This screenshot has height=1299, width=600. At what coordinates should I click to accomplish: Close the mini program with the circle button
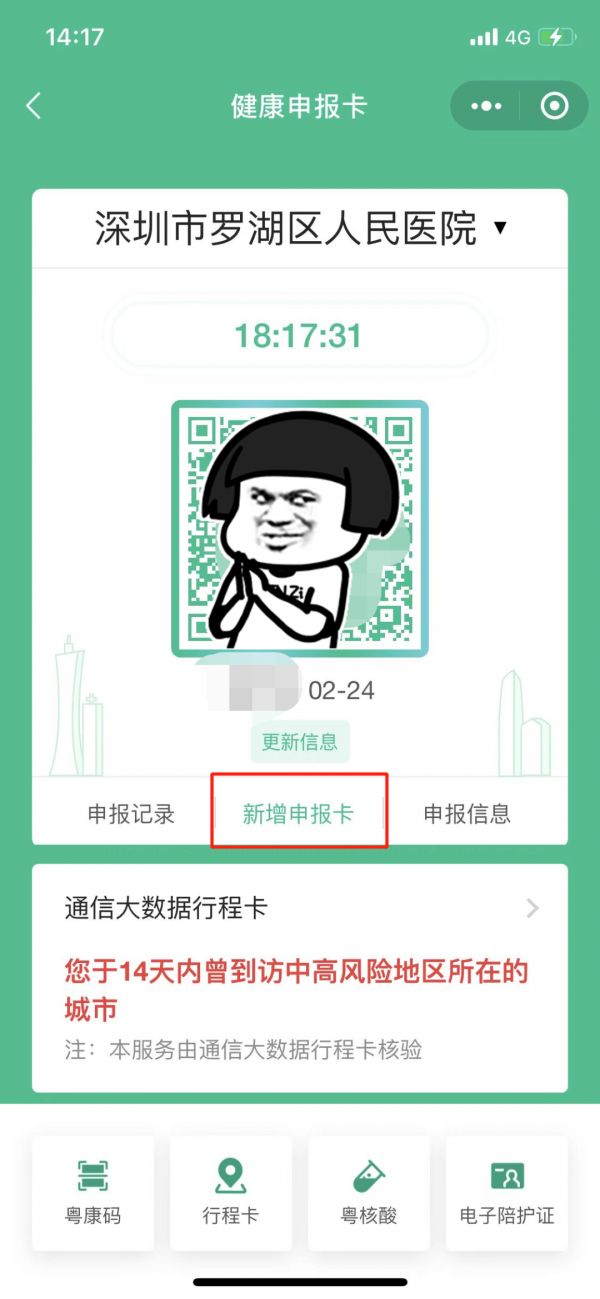pos(554,106)
